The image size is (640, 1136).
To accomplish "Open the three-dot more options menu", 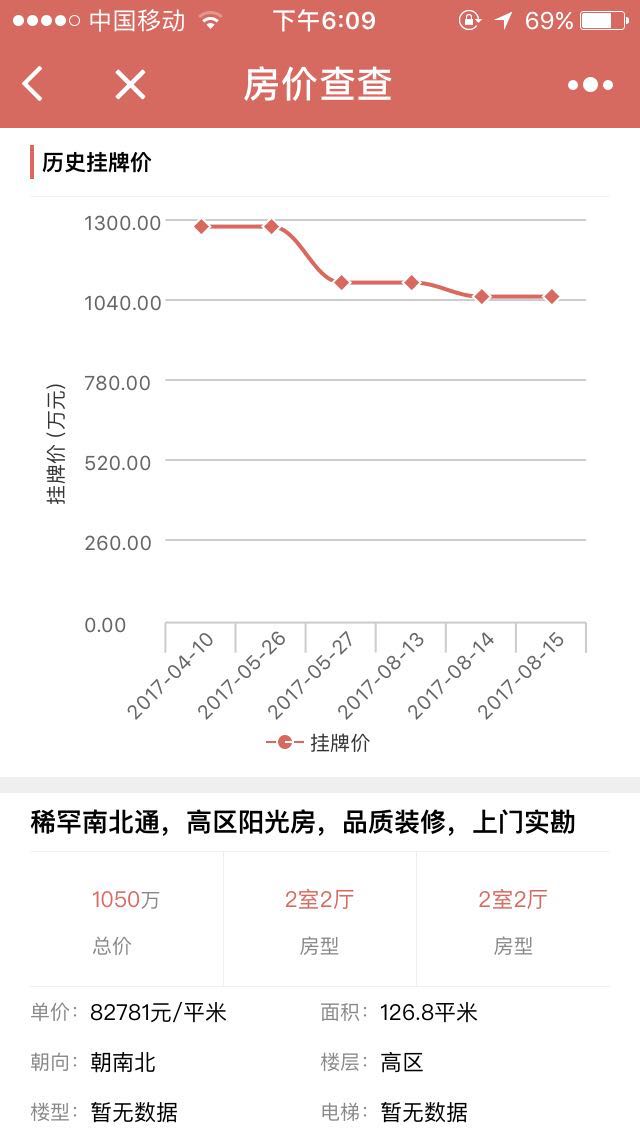I will [590, 85].
